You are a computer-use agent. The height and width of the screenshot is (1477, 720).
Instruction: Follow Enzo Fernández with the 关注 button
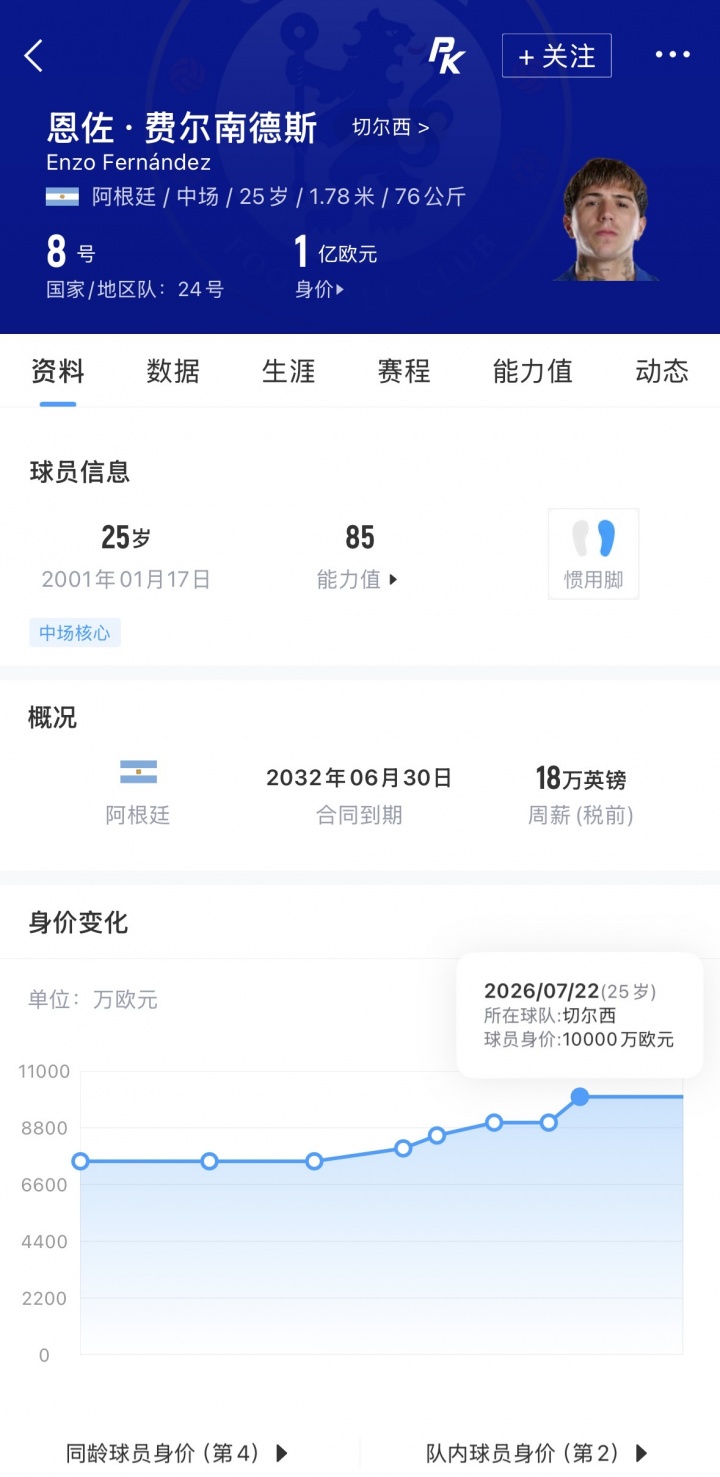click(x=556, y=56)
